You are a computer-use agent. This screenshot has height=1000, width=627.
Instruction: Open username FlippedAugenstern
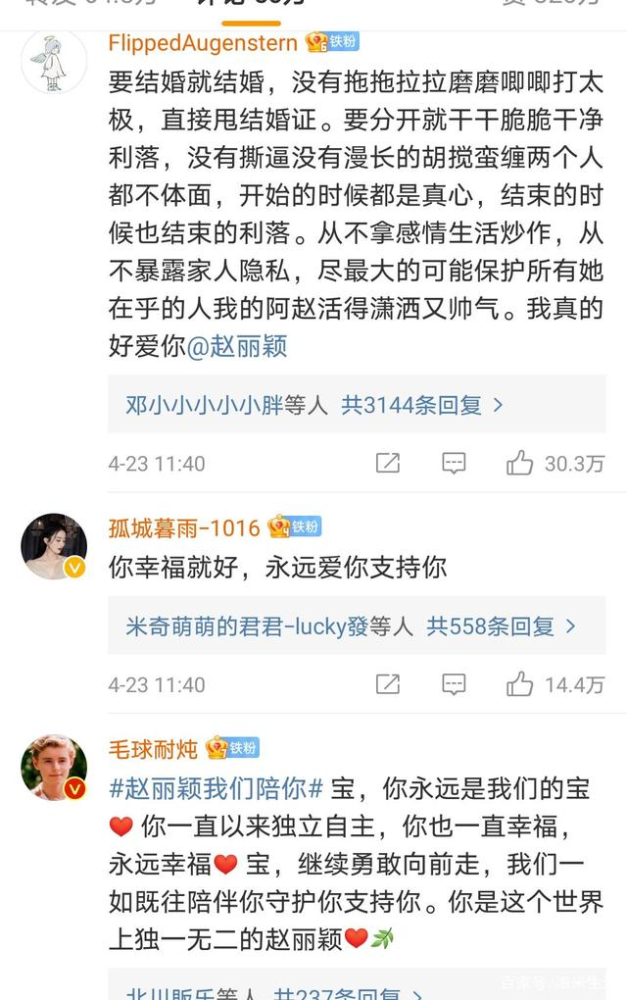point(203,43)
